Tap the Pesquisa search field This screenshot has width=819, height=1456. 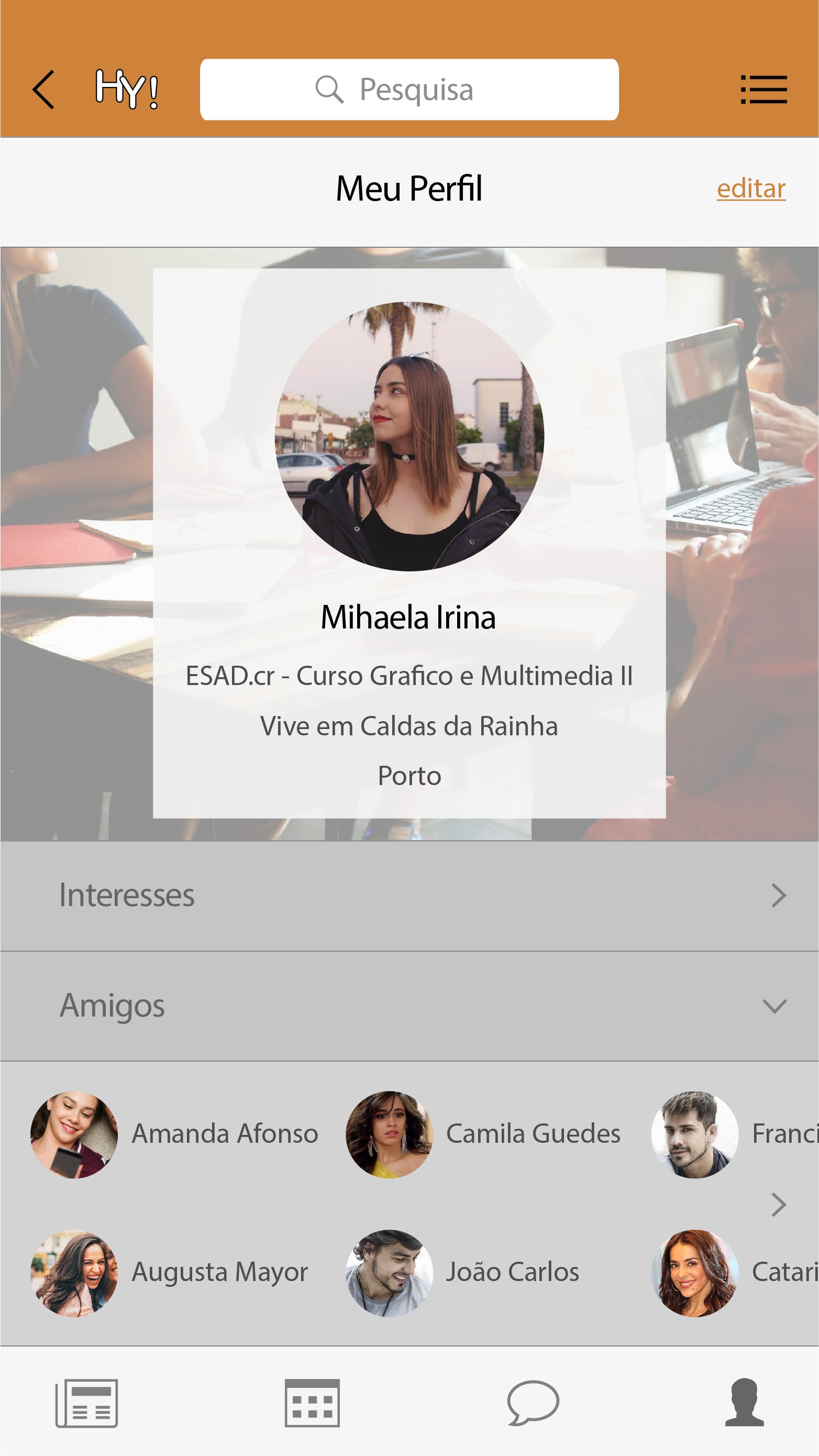point(409,90)
